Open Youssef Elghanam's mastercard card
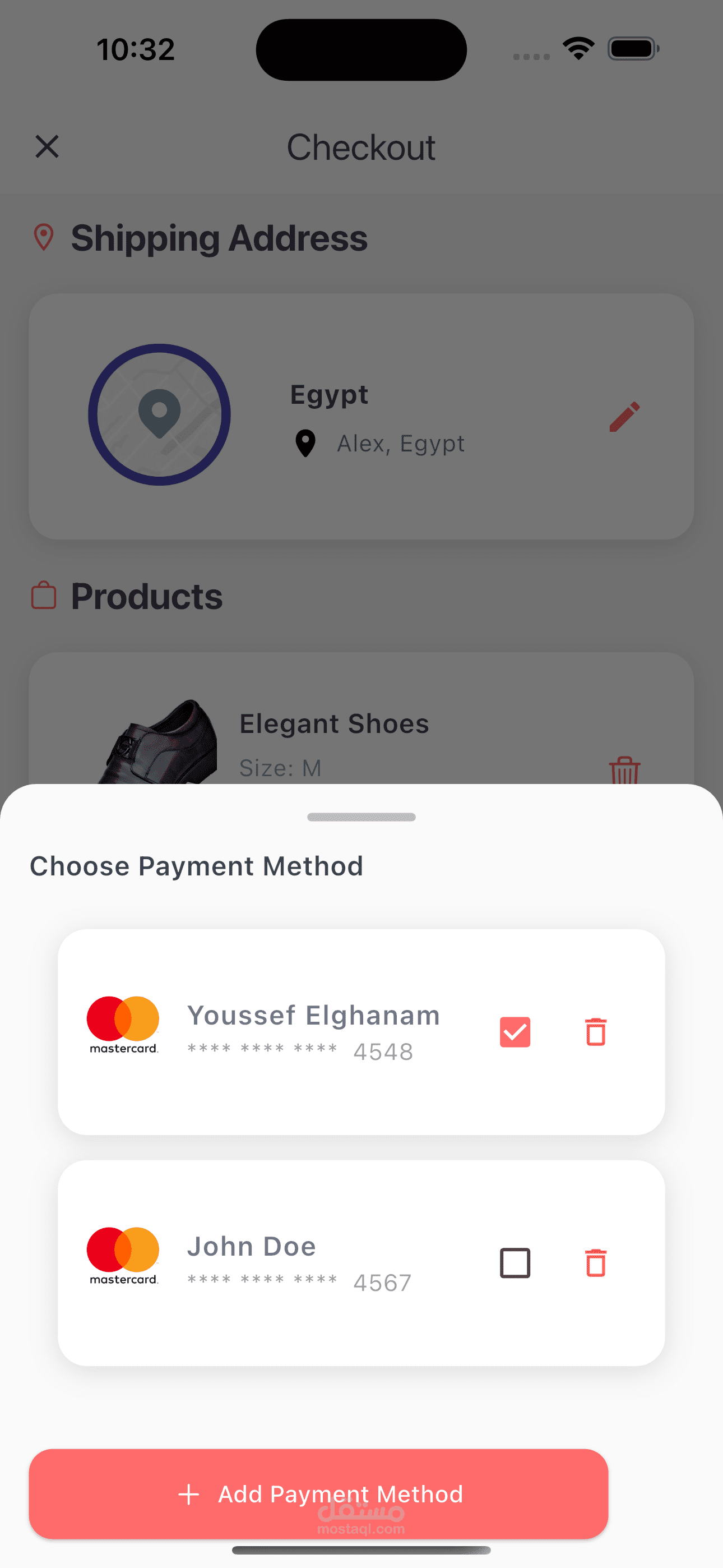 point(361,1032)
